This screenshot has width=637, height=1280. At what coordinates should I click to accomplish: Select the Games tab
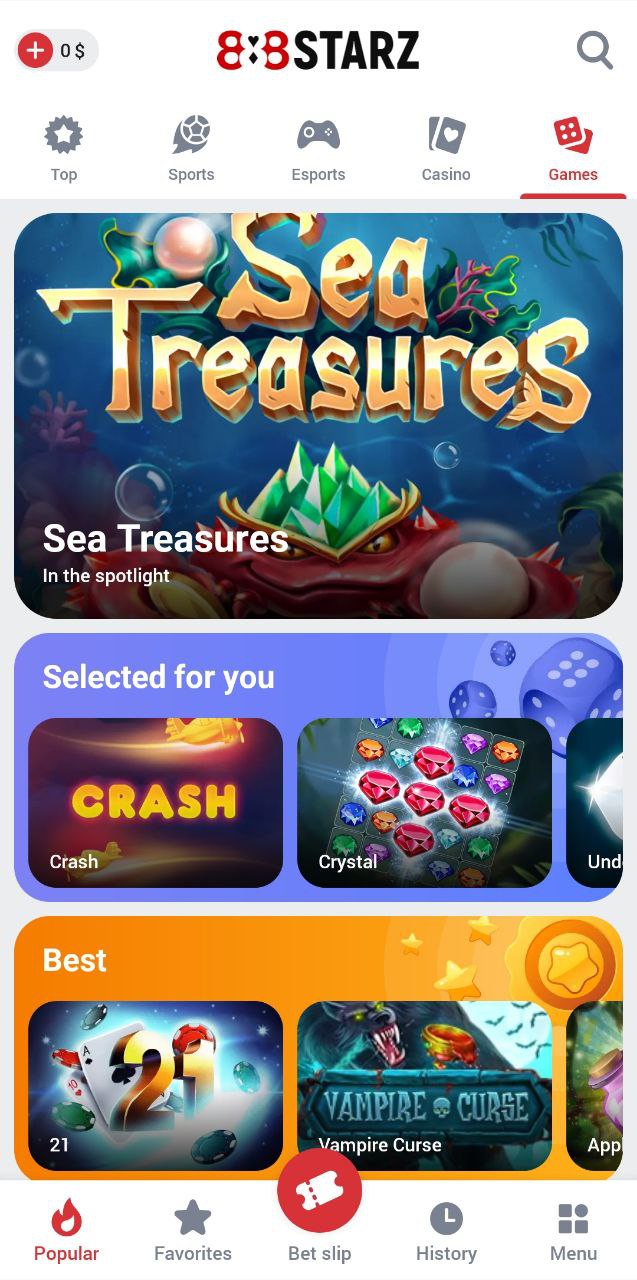click(x=573, y=150)
